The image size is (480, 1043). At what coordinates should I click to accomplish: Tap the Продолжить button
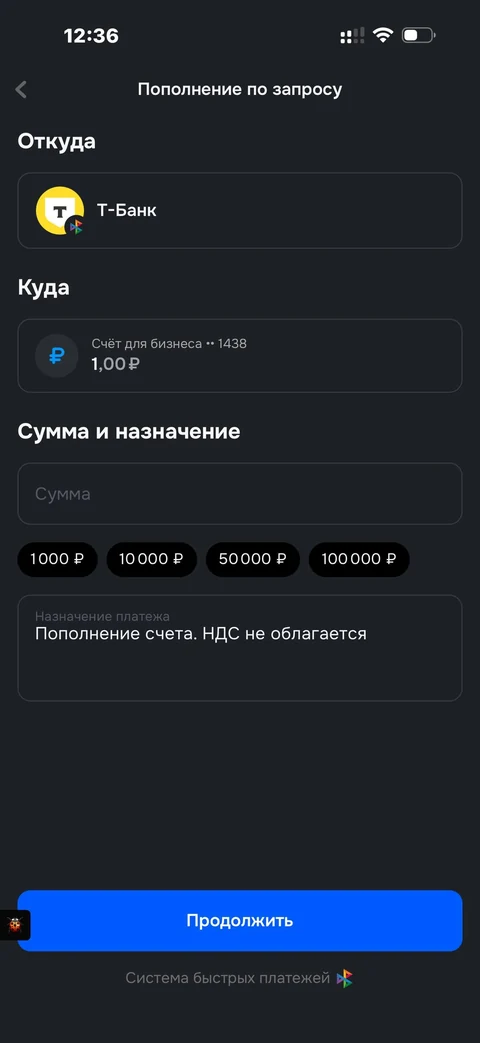239,921
